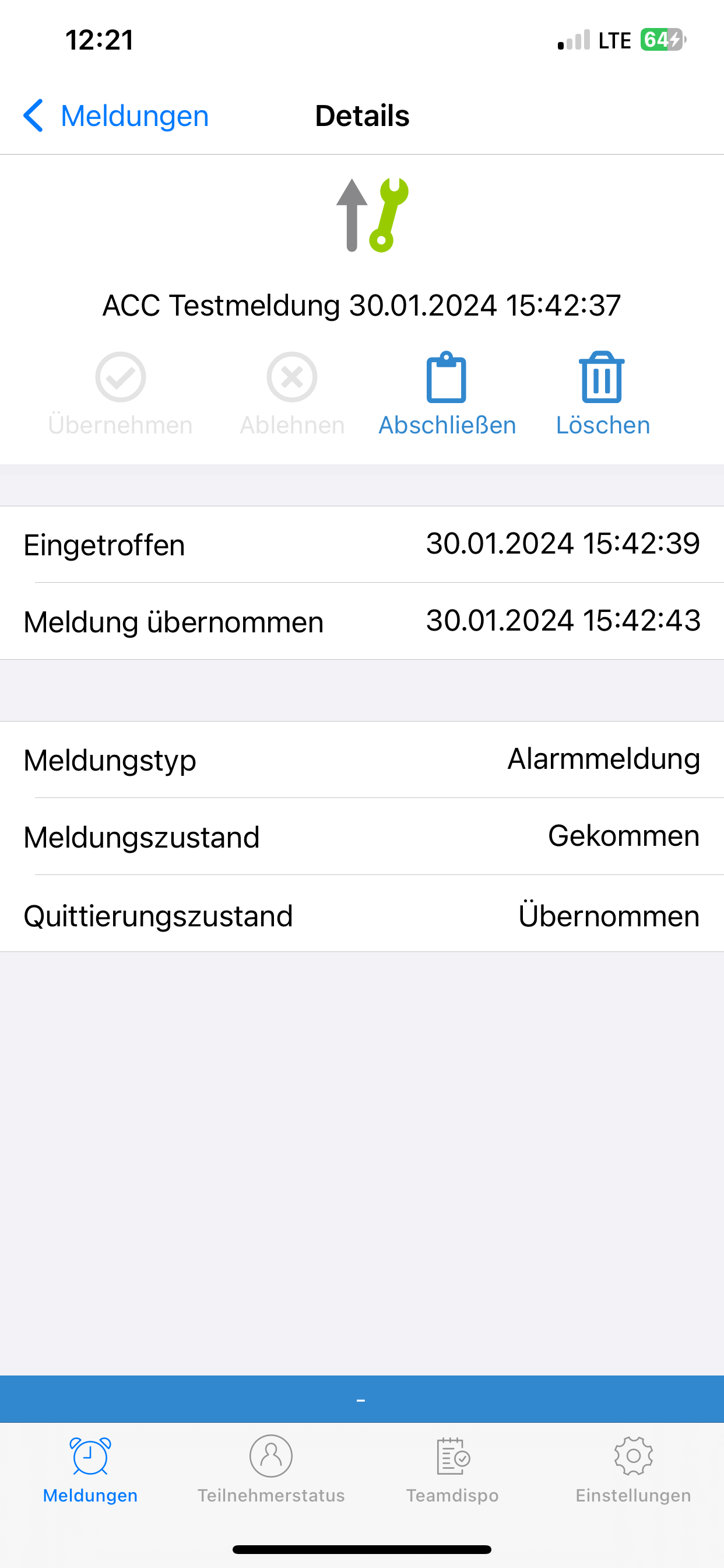
Task: Tap the back chevron arrow
Action: pyautogui.click(x=33, y=115)
